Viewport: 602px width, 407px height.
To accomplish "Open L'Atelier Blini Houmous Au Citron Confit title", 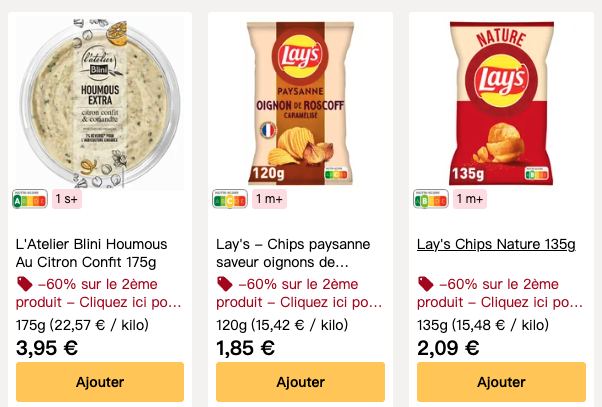I will 92,253.
